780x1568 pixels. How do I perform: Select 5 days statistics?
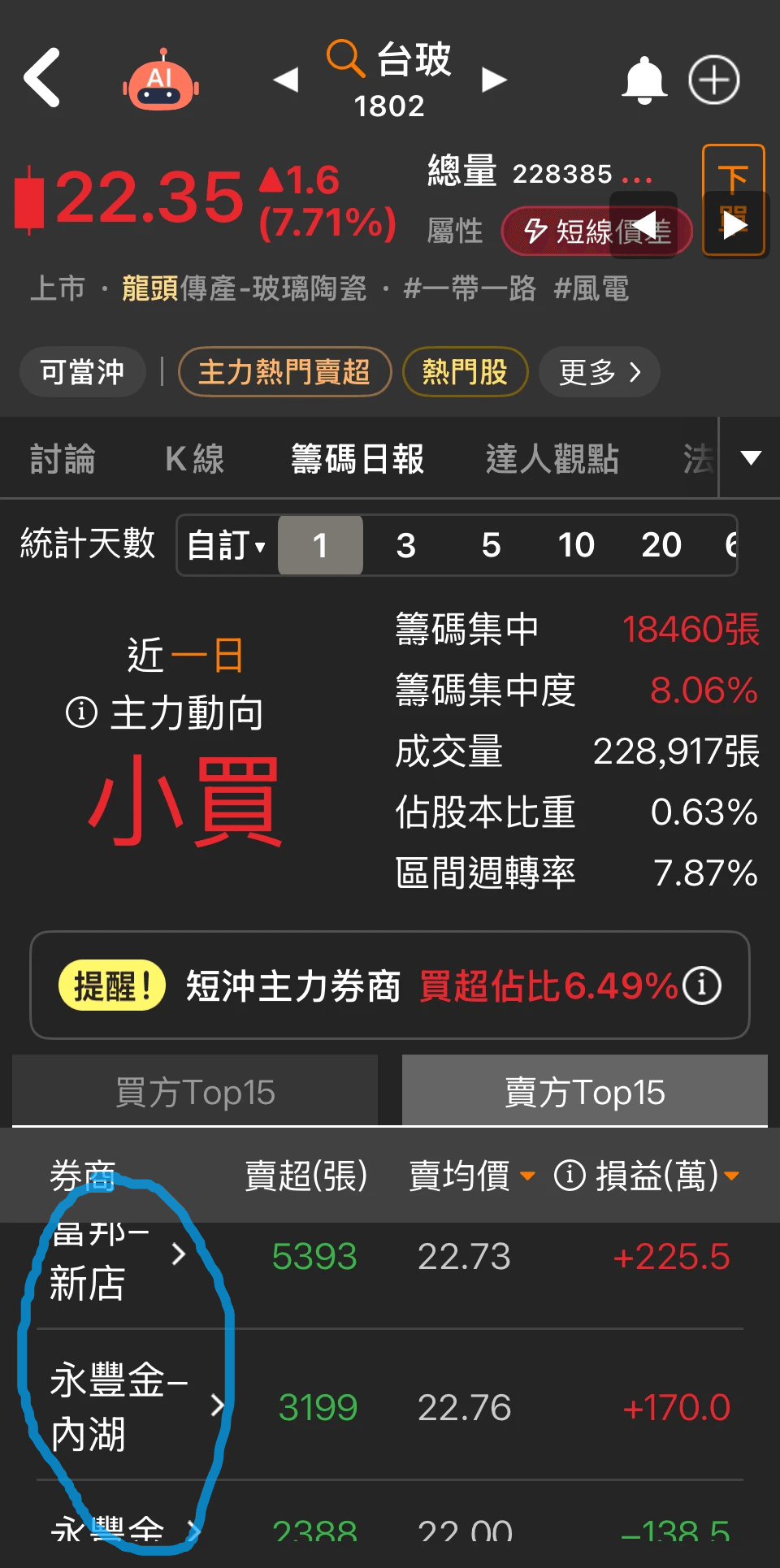tap(491, 545)
